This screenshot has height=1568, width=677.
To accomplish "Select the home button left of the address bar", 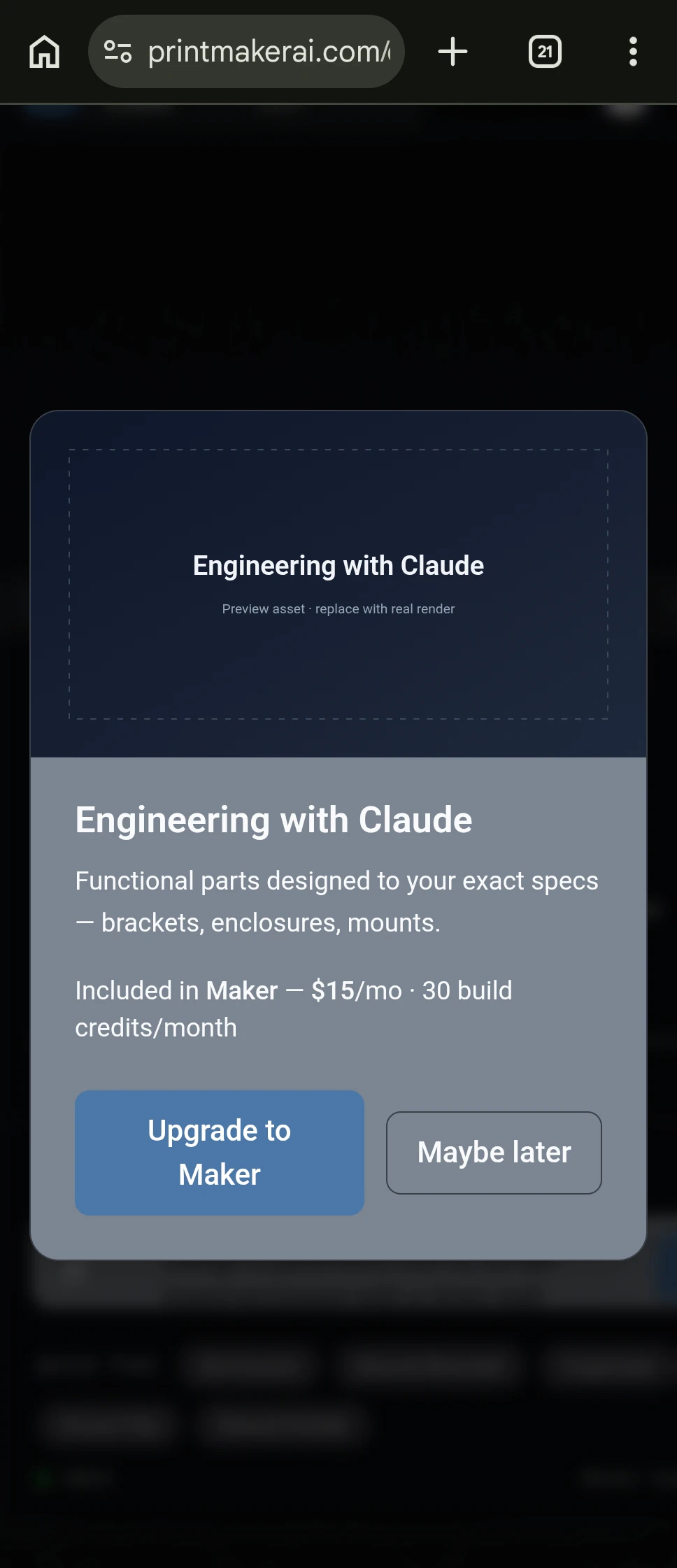I will (x=44, y=51).
